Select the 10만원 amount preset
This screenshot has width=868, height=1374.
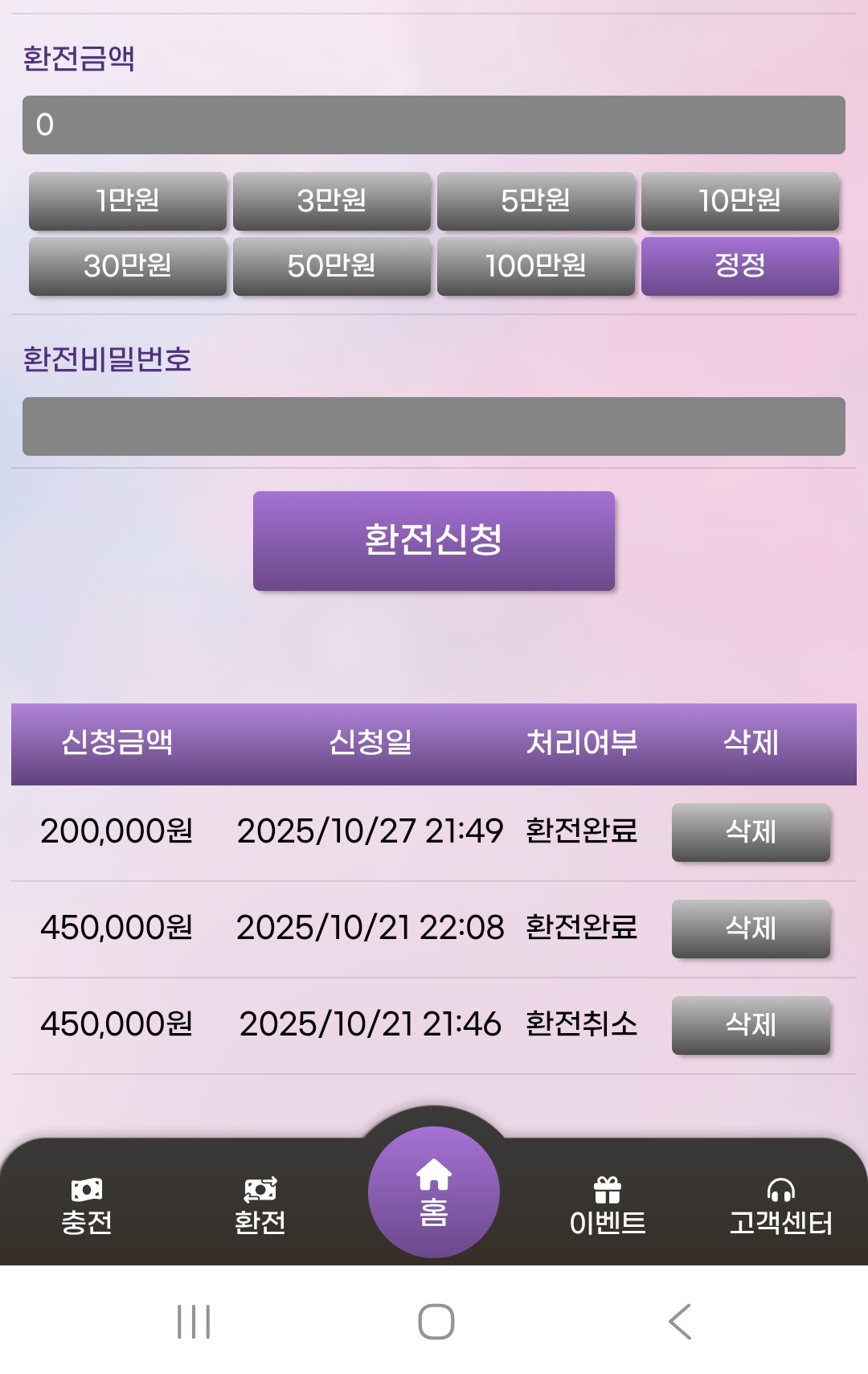tap(739, 202)
